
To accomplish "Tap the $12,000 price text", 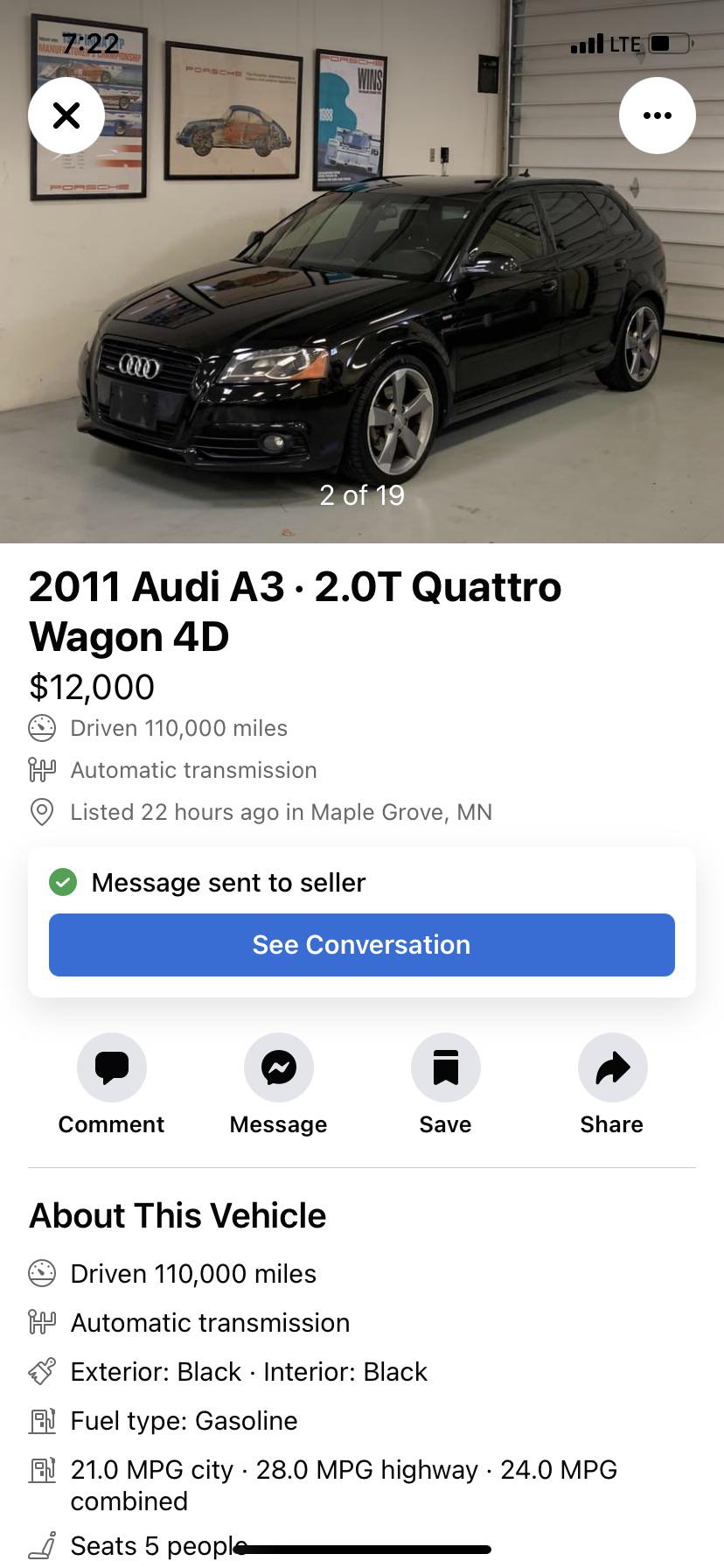I will 91,688.
